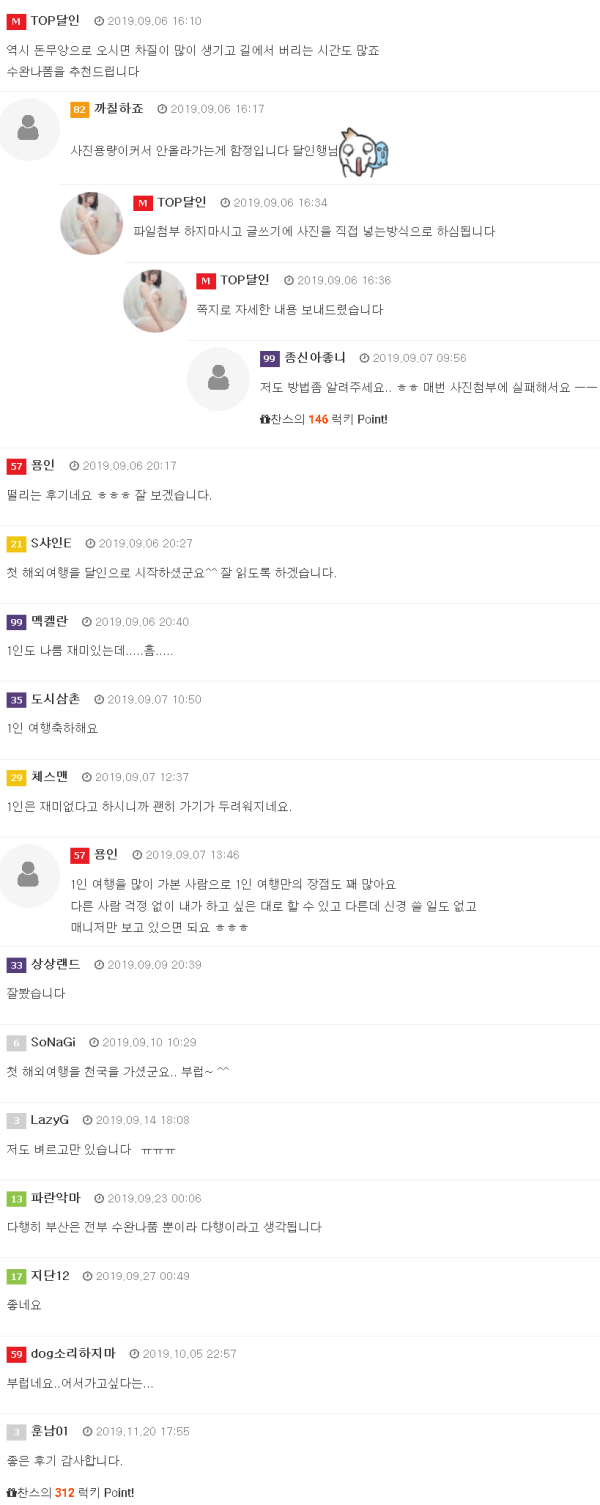Tap 용인 username on 20:17 comment
The width and height of the screenshot is (600, 1505).
pos(43,466)
